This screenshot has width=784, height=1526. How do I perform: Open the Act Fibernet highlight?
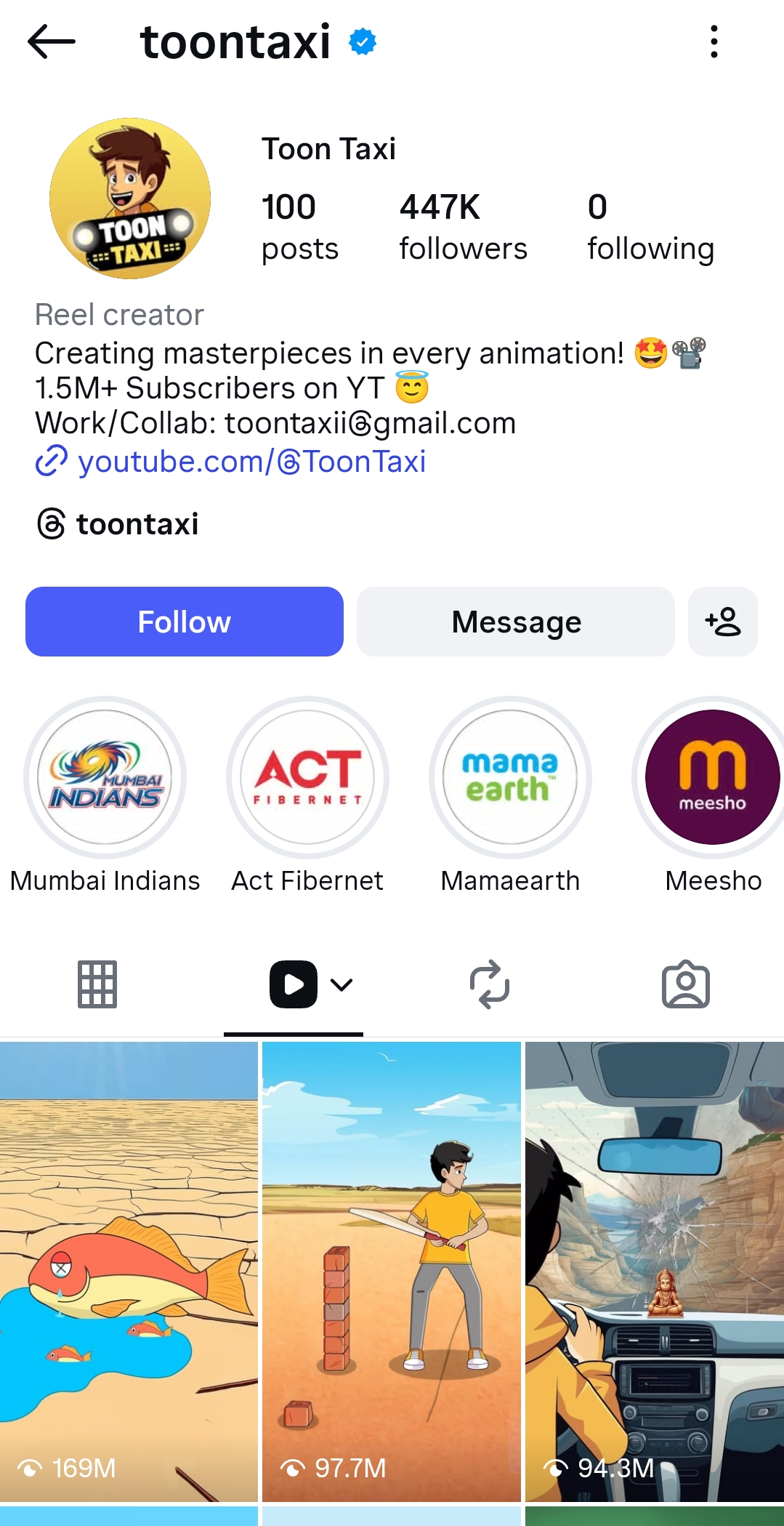pos(307,777)
